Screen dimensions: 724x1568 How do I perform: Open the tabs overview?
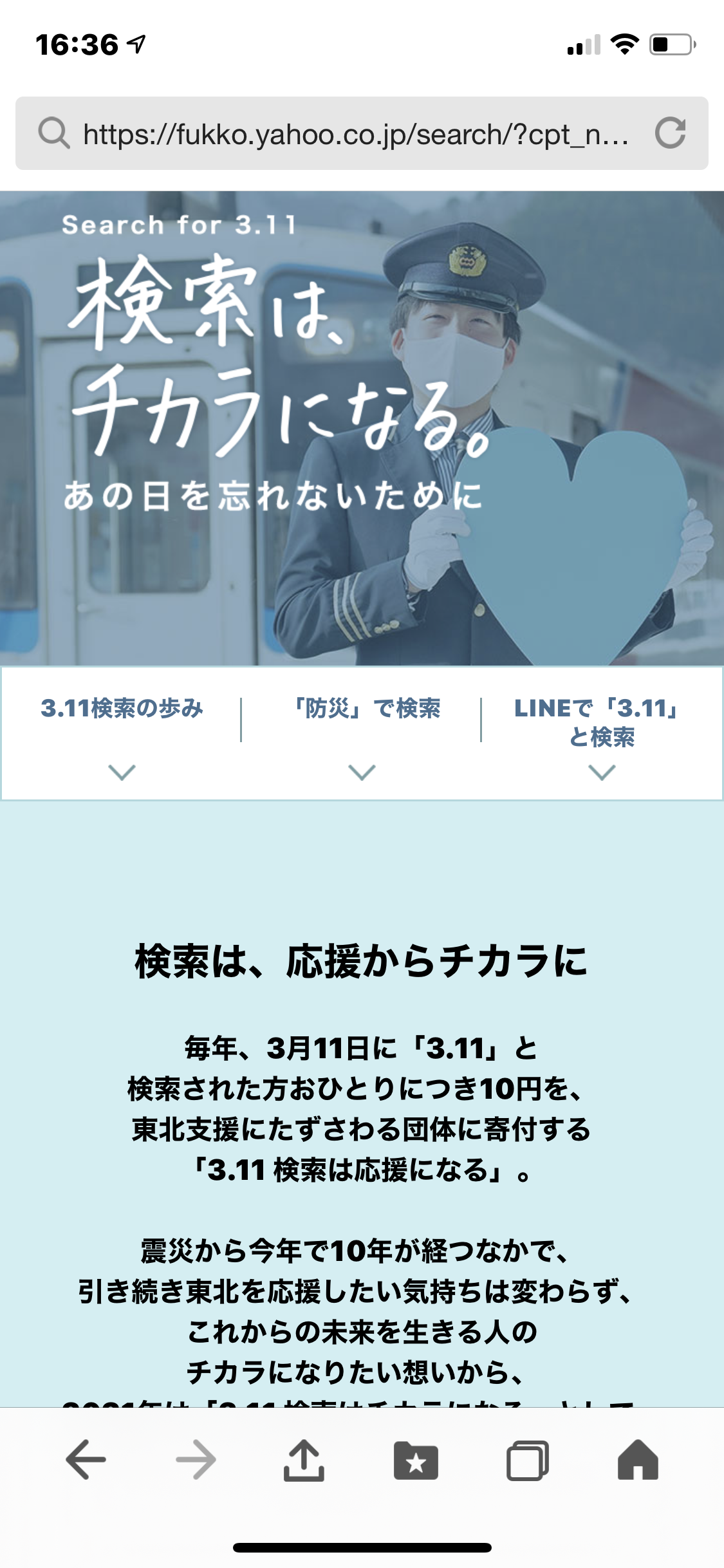coord(527,1460)
